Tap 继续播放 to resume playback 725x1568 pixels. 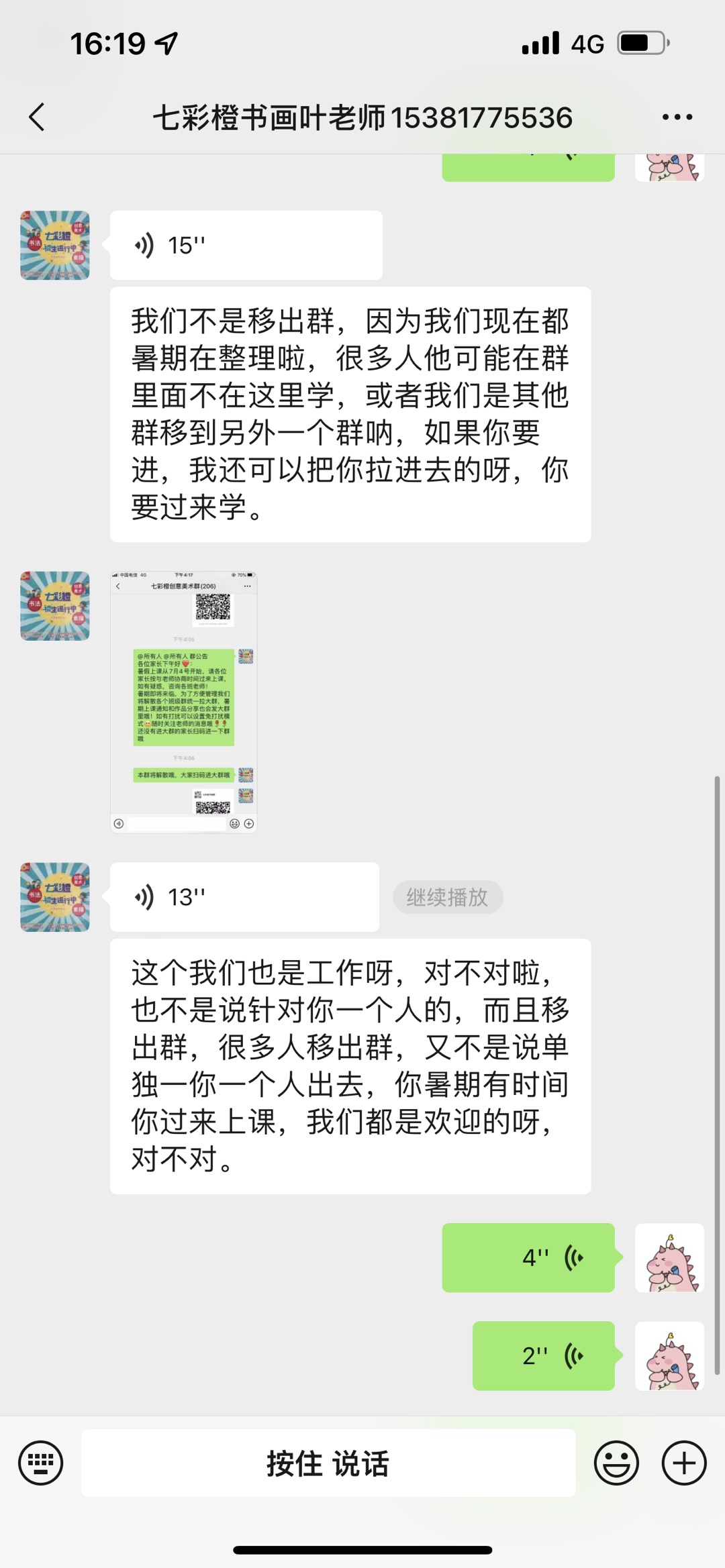click(448, 897)
